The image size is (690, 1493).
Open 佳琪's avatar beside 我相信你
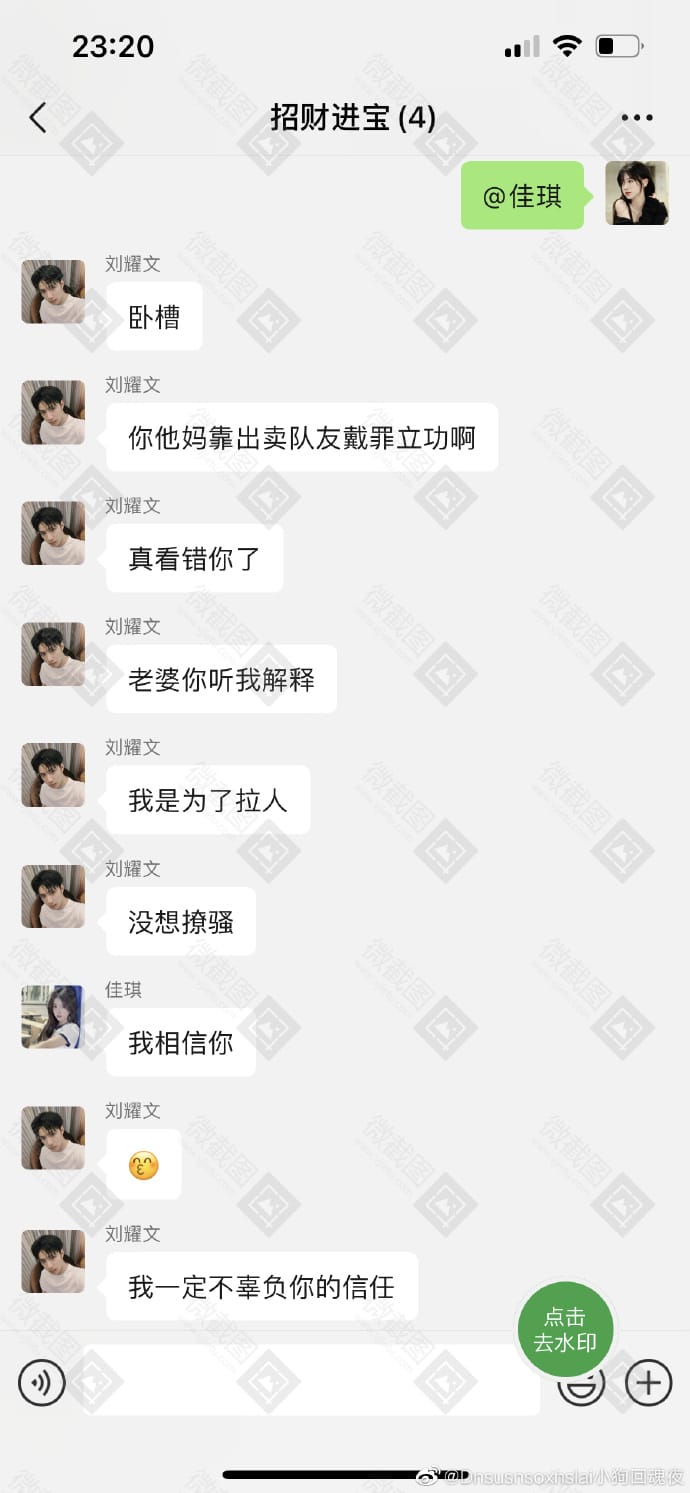click(x=53, y=1016)
